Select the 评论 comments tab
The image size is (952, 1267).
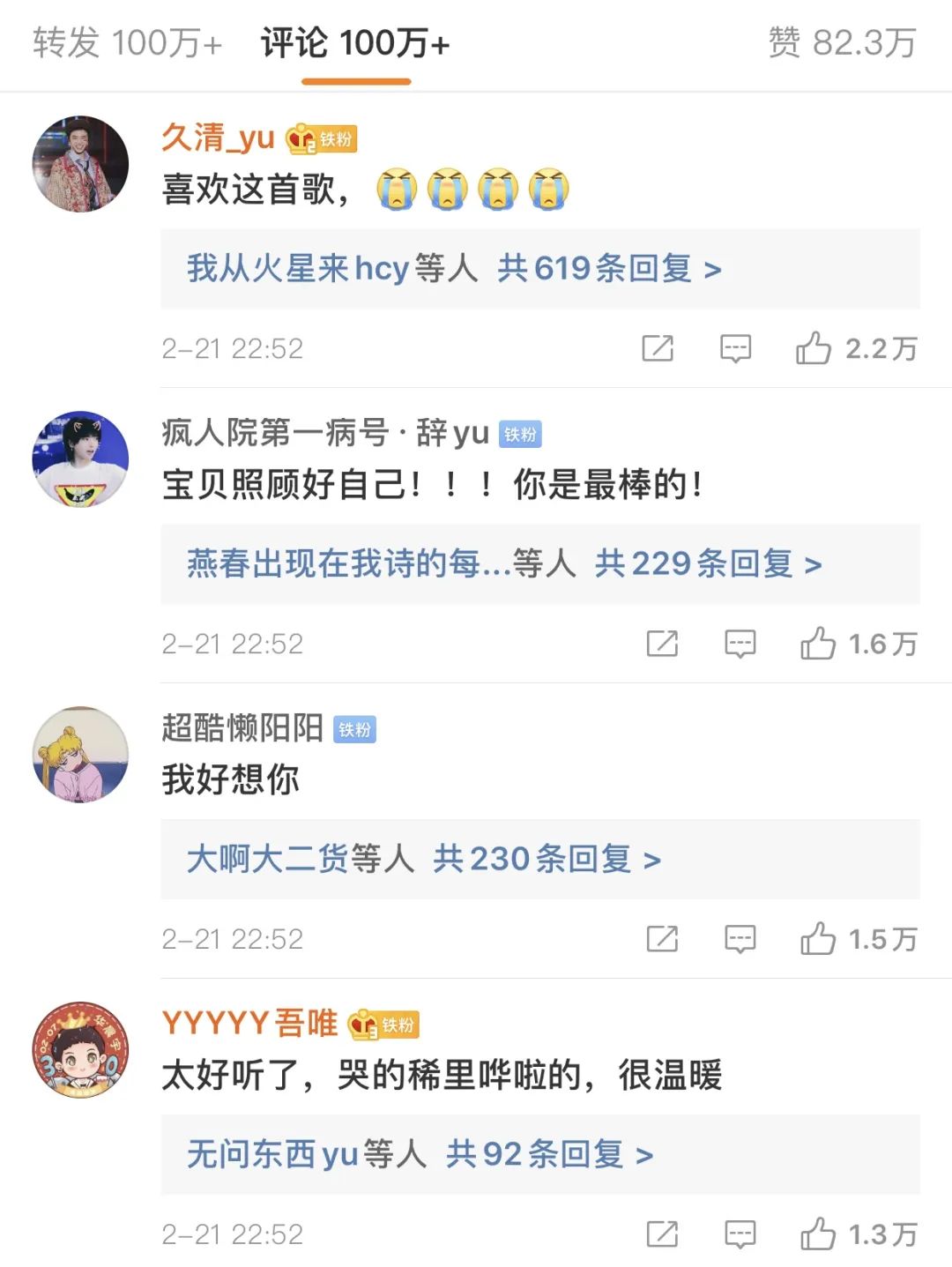point(355,42)
